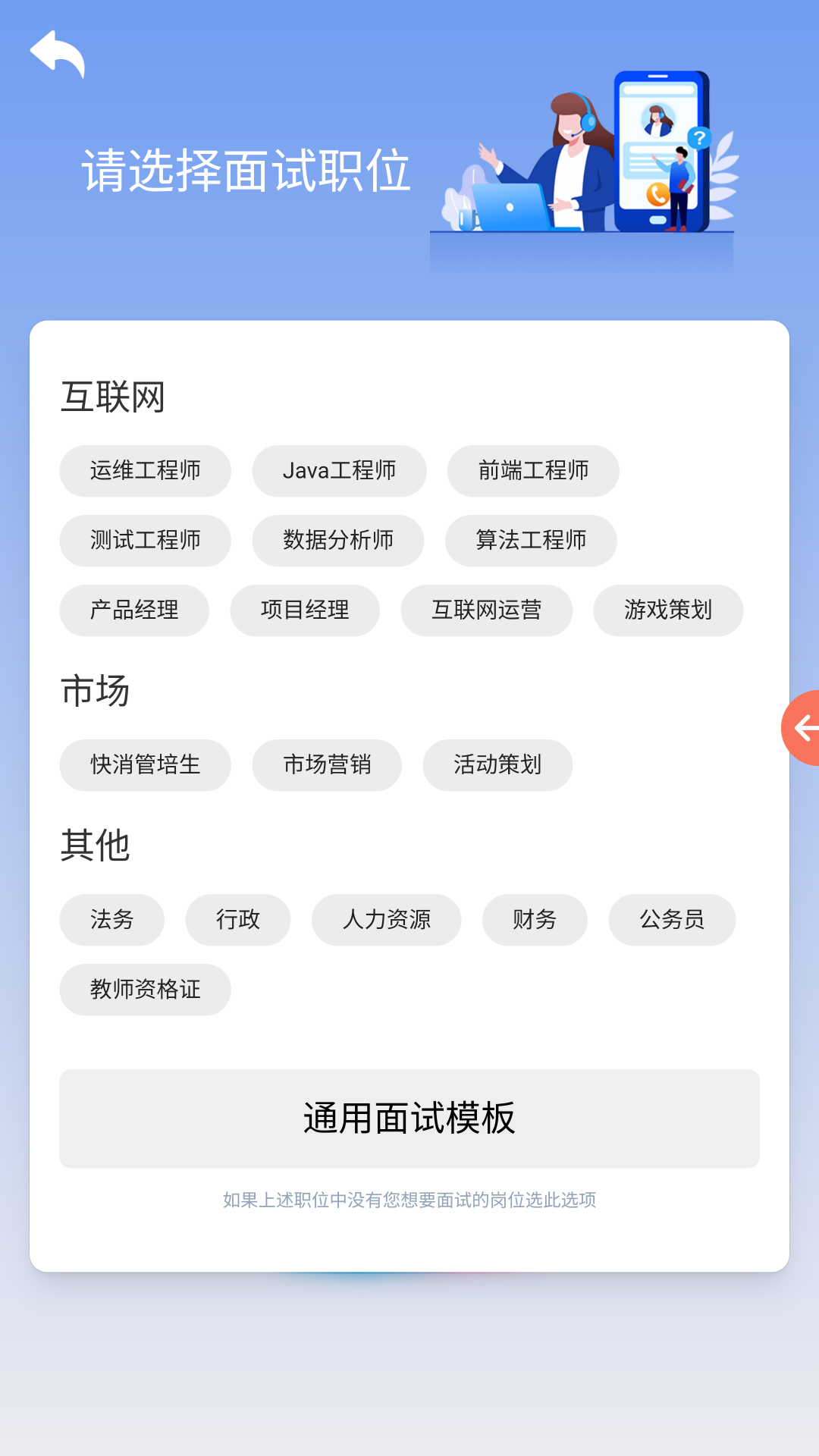
Task: Tap the 教师资格证 chip
Action: (x=146, y=990)
